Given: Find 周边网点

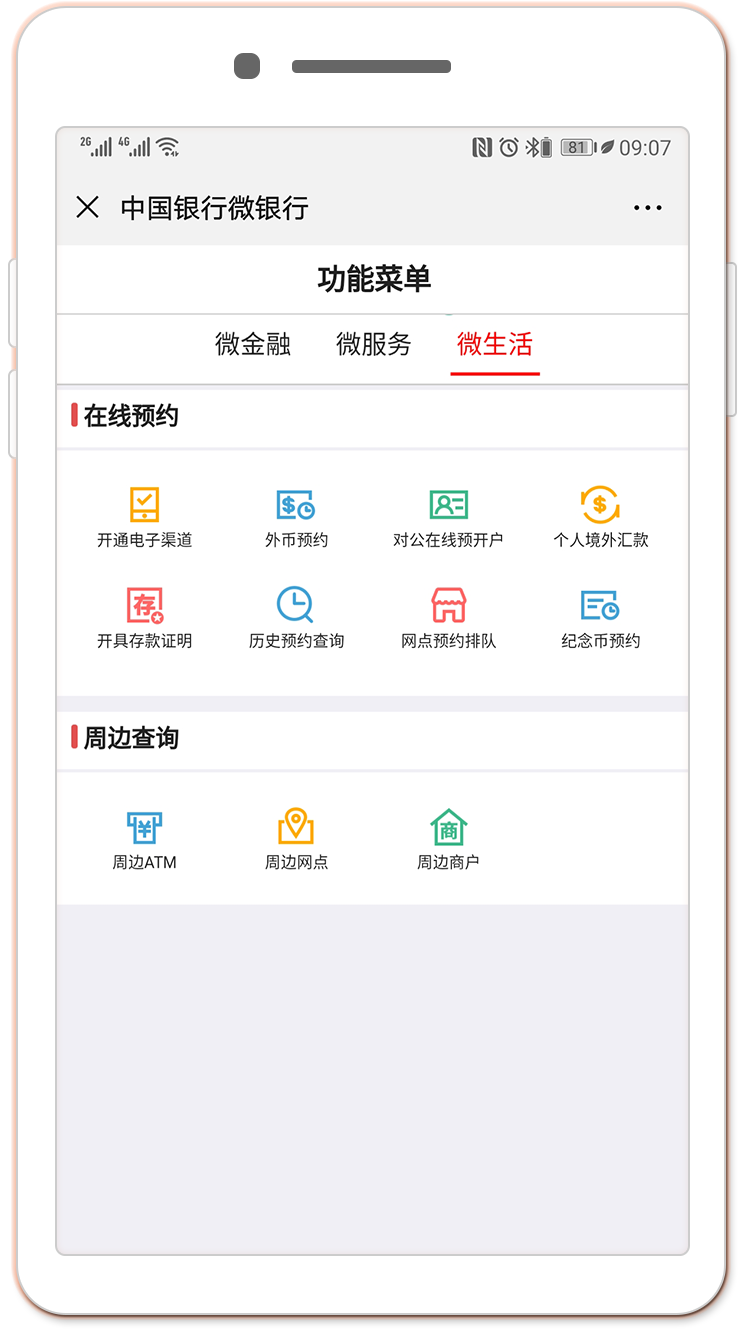Looking at the screenshot, I should pos(296,839).
